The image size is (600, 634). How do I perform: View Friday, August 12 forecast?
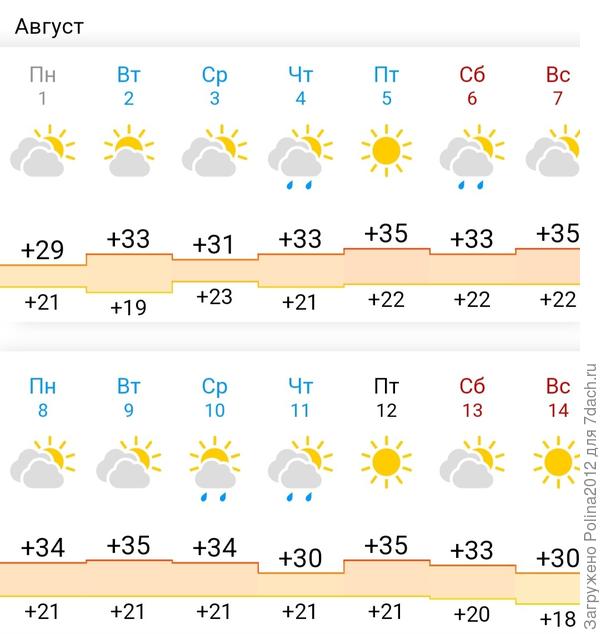click(x=386, y=397)
